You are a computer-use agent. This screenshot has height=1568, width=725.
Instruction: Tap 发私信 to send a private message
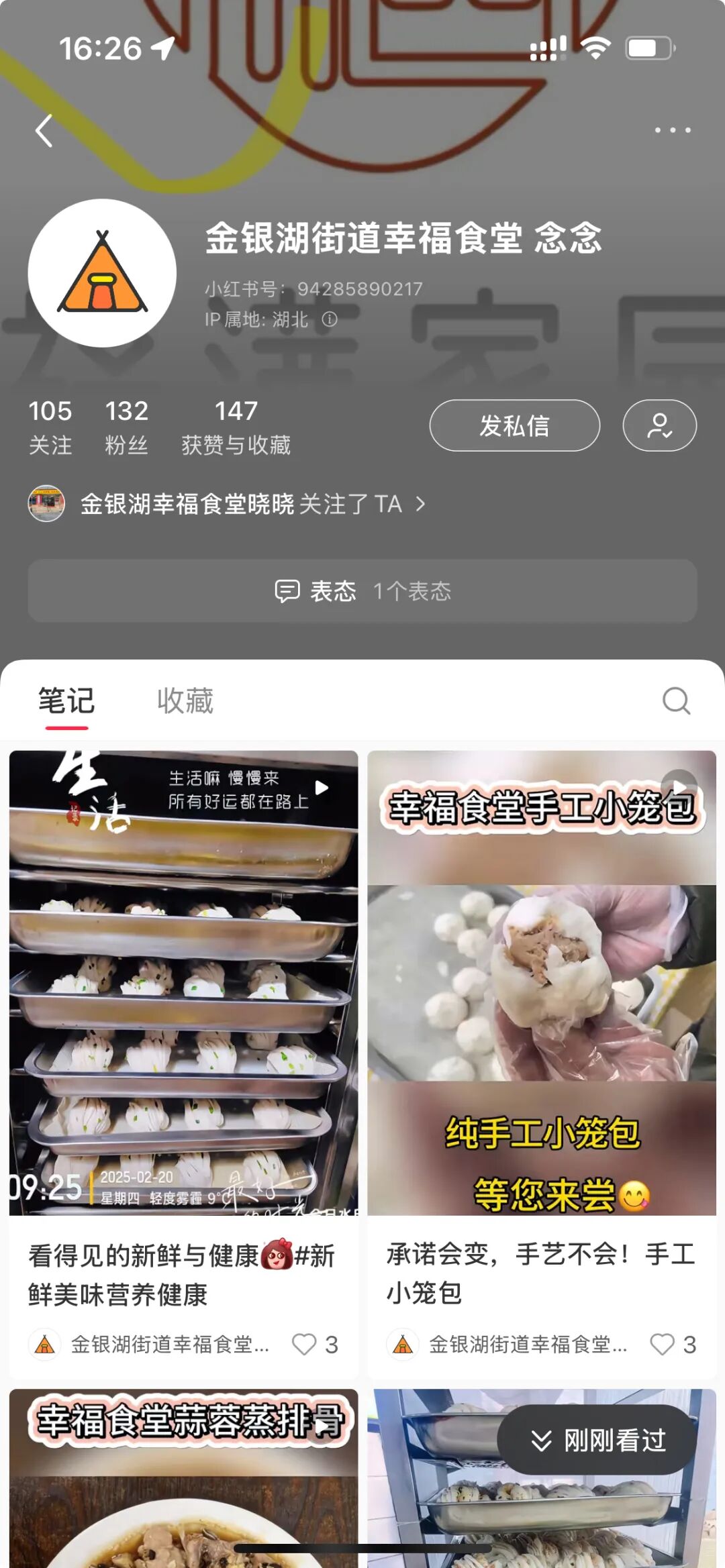click(x=514, y=425)
